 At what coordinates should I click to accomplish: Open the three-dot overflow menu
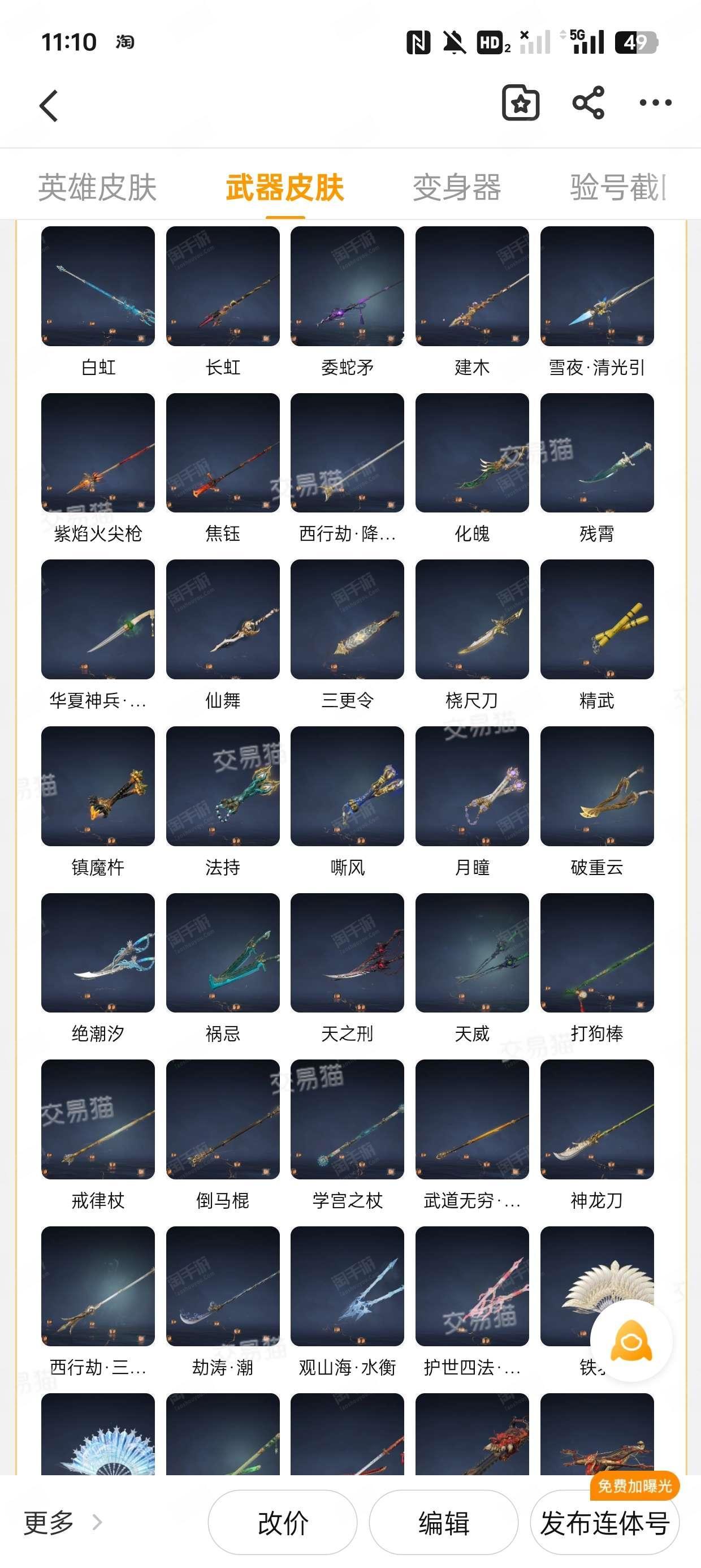point(655,103)
